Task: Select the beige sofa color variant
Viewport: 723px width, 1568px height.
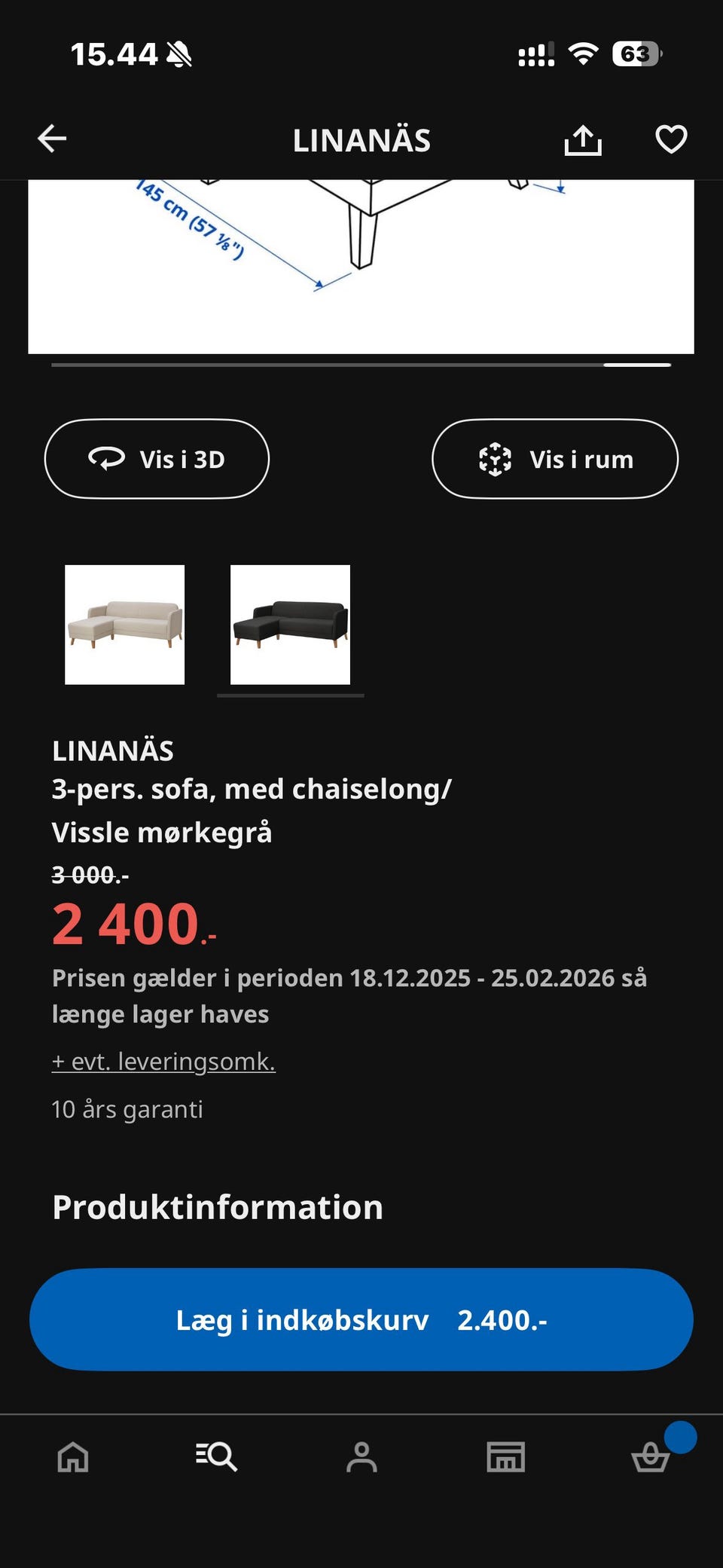Action: tap(125, 625)
